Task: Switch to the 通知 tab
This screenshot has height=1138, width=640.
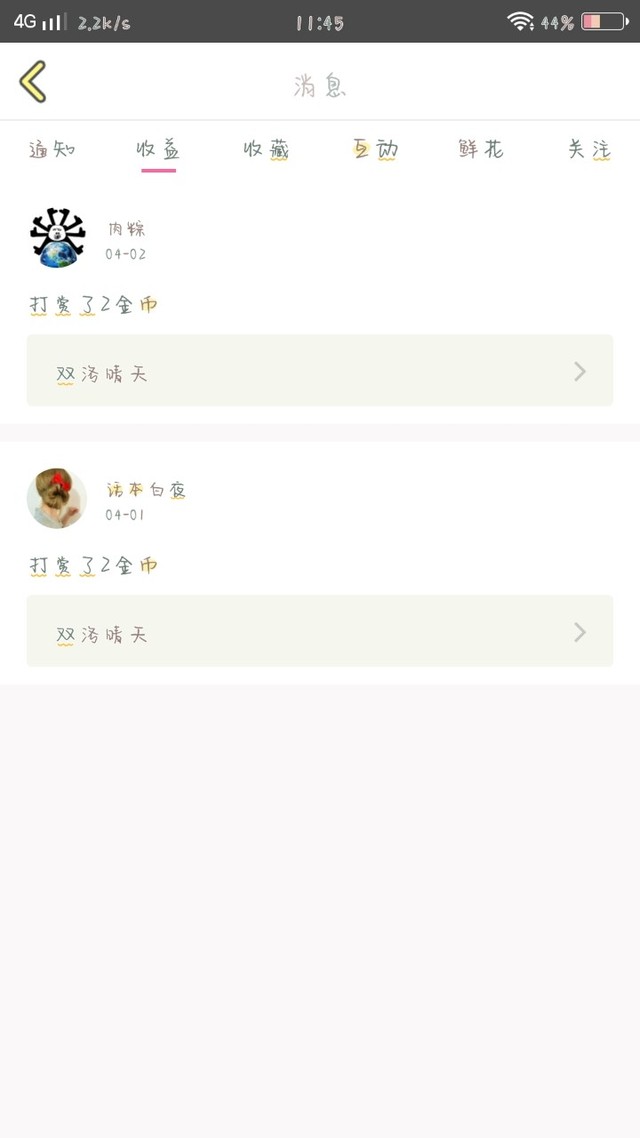Action: pos(52,150)
